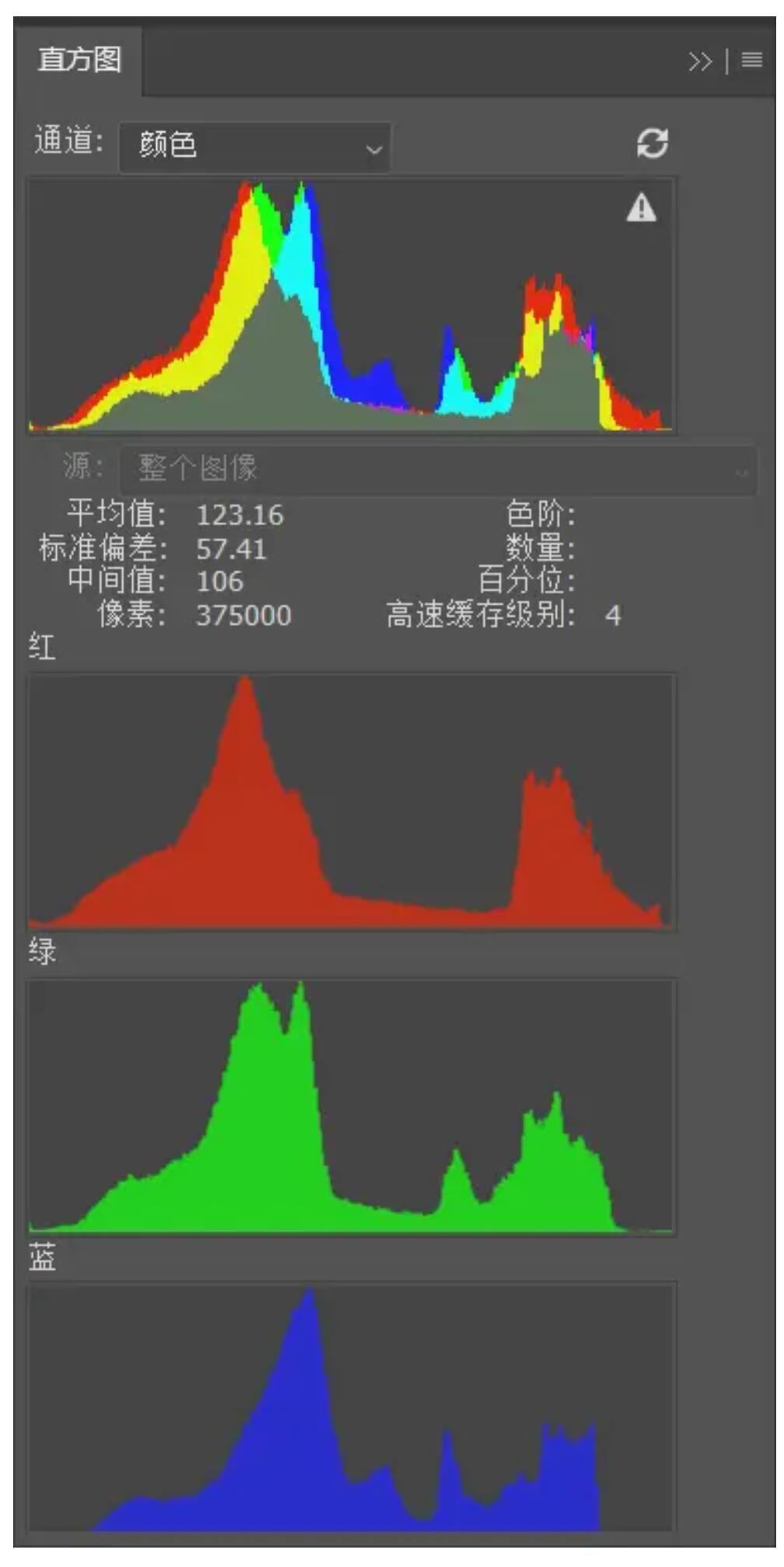
Task: Open the panel options menu
Action: click(x=751, y=59)
